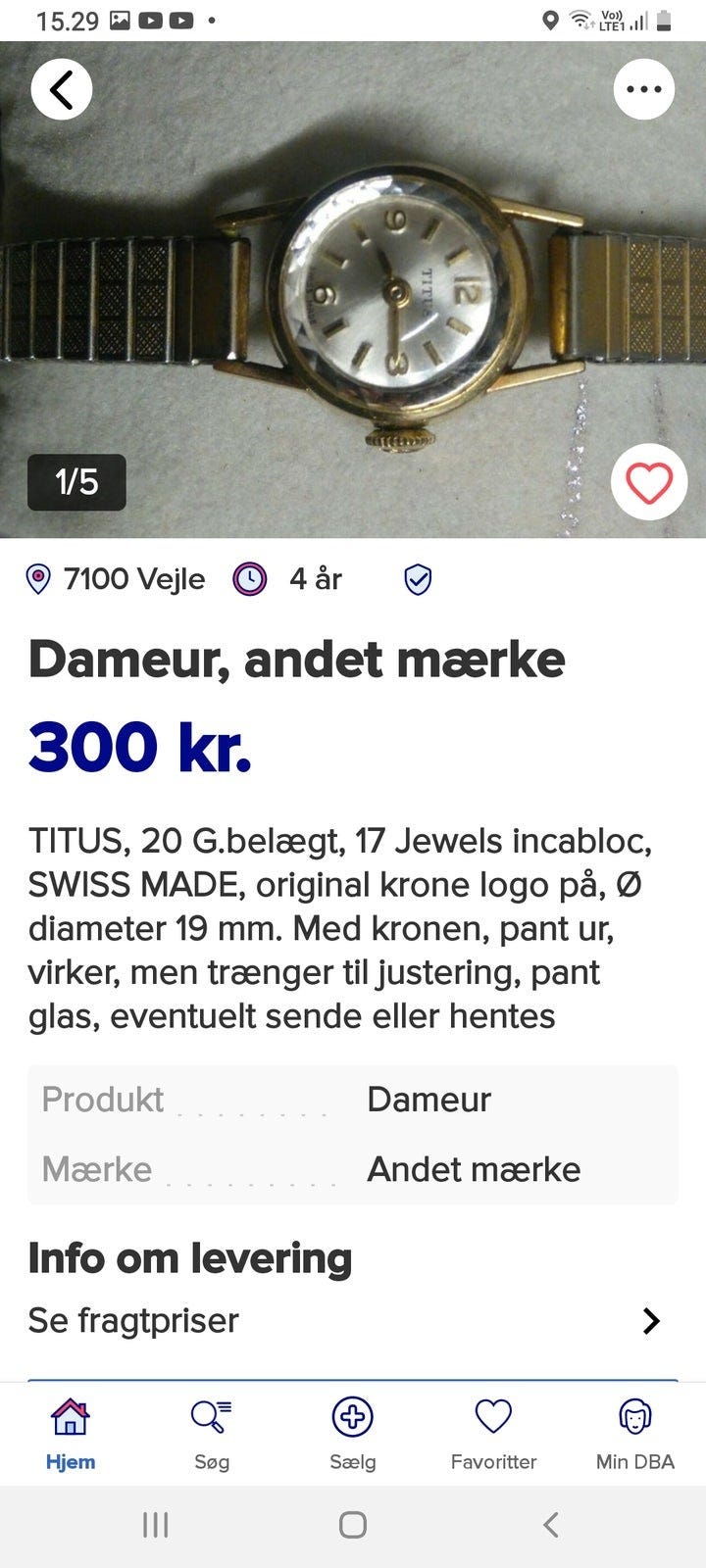Go back with the arrow button

click(62, 88)
